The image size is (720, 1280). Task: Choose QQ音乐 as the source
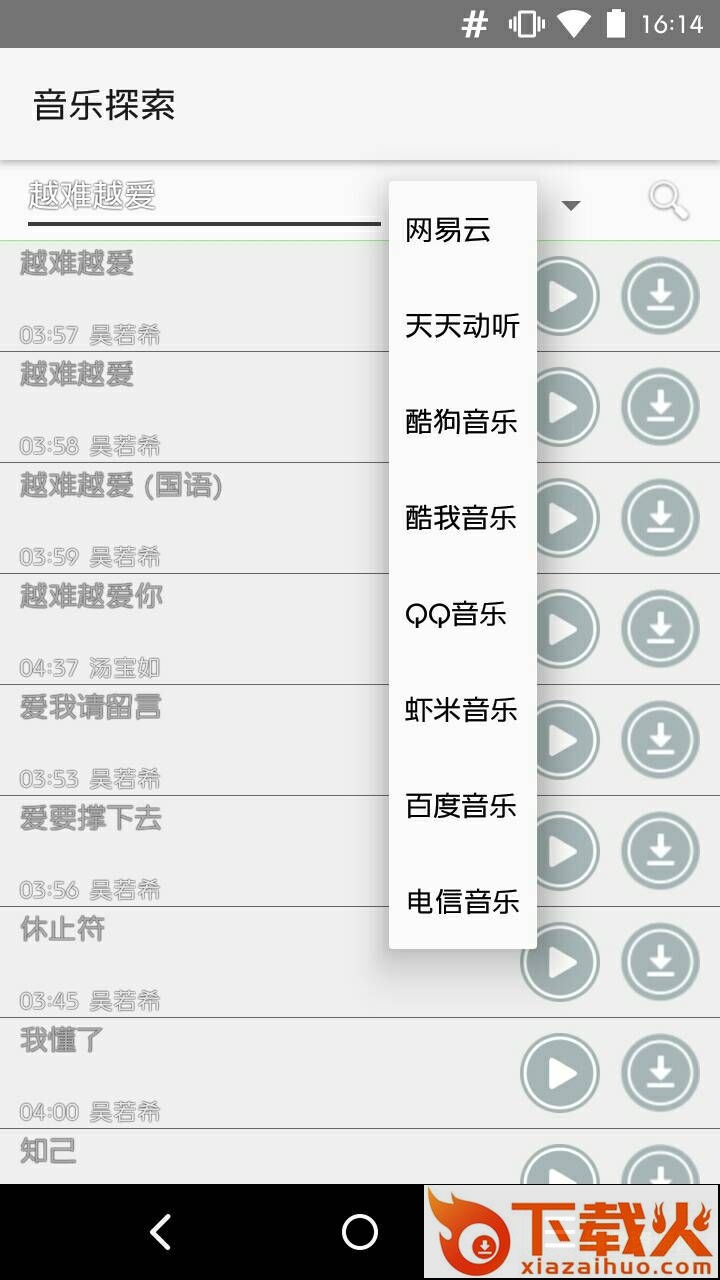(x=462, y=614)
